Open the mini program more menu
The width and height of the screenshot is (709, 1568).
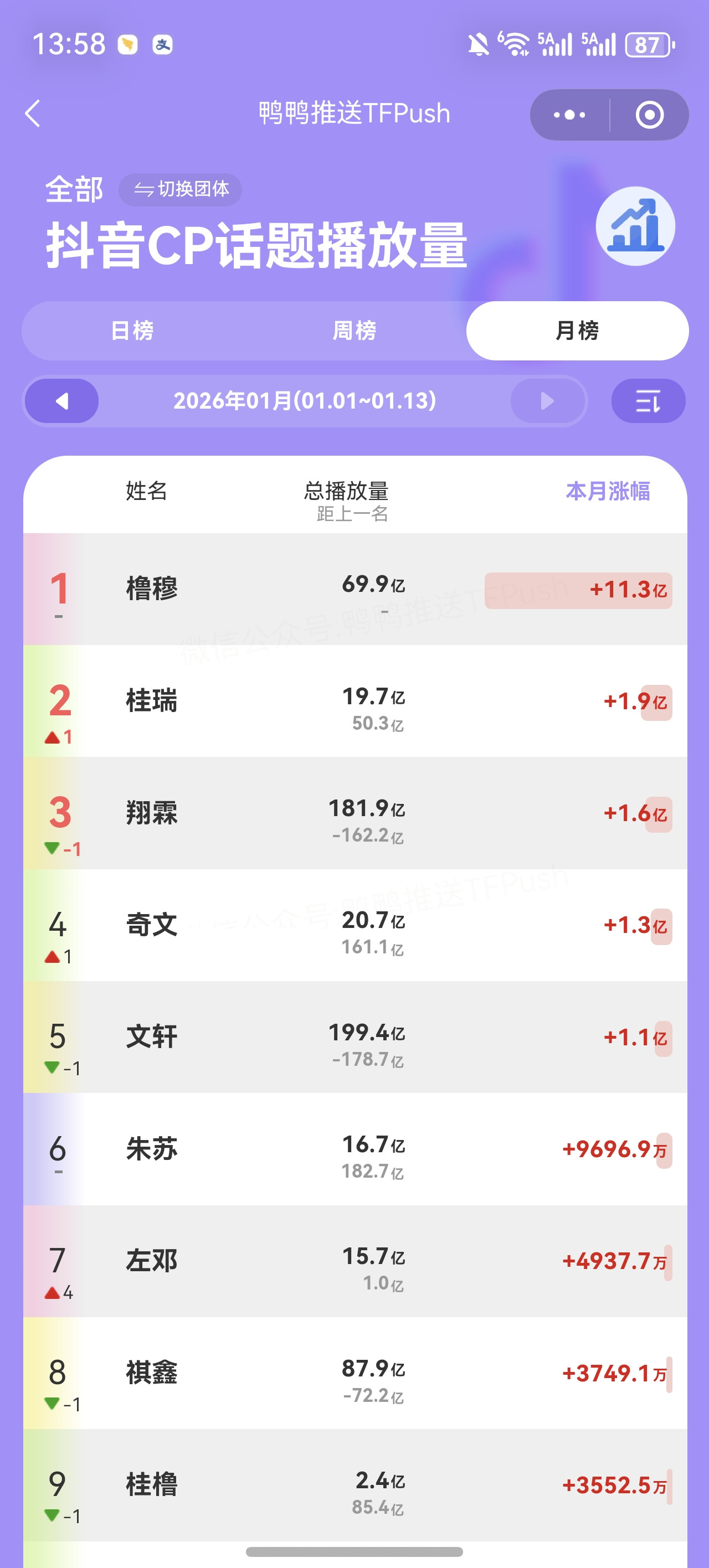569,115
